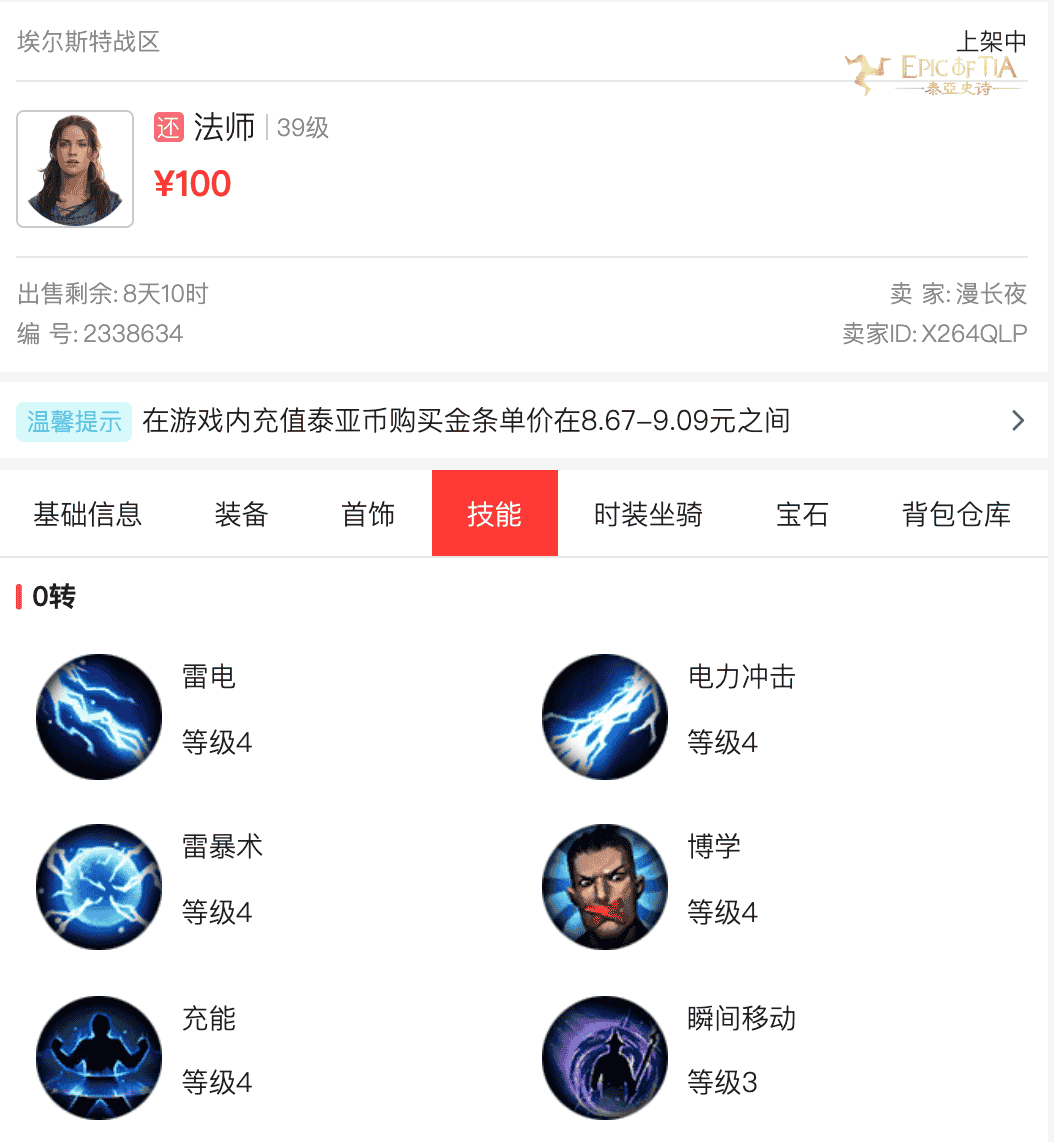Tap the active 技能 tab
The image size is (1054, 1142).
tap(494, 514)
